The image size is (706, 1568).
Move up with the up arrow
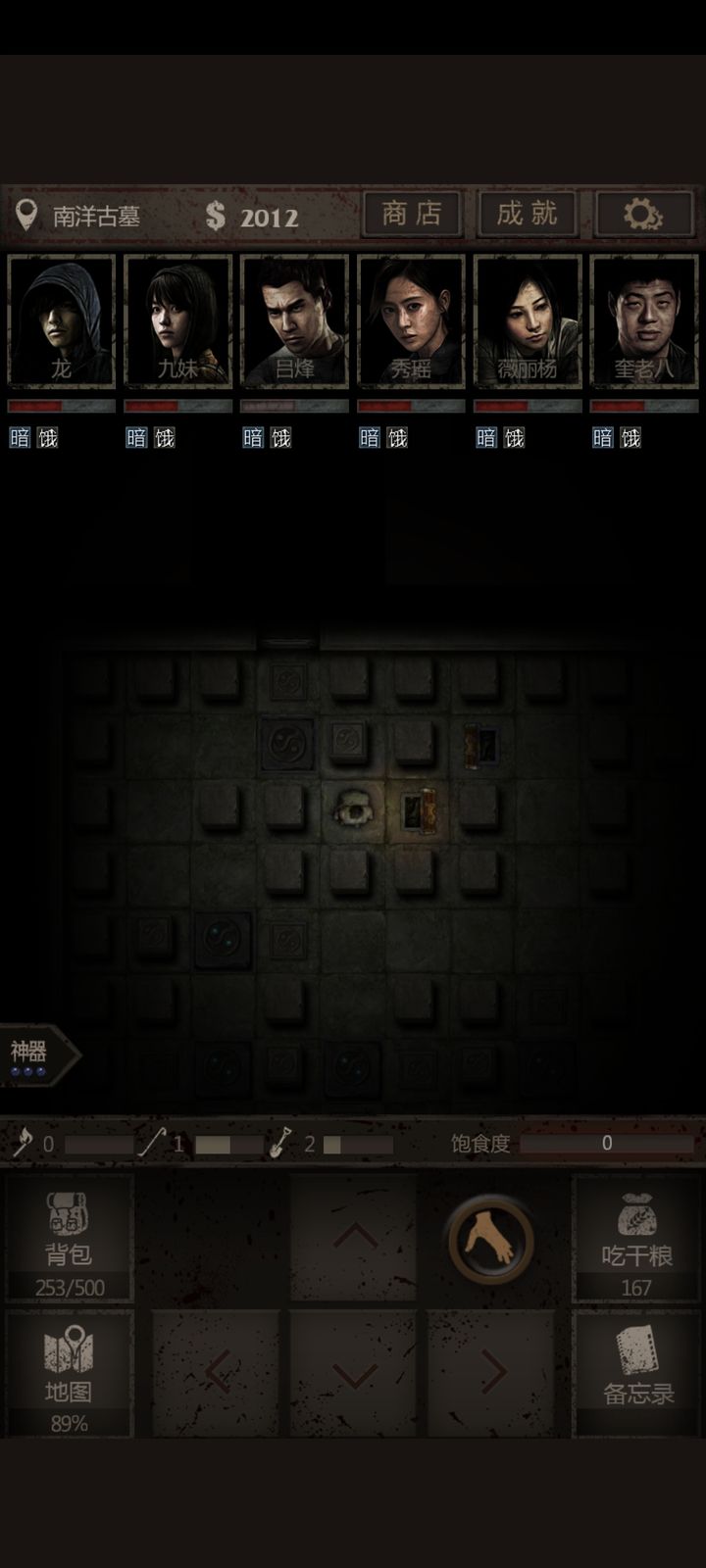[354, 1237]
